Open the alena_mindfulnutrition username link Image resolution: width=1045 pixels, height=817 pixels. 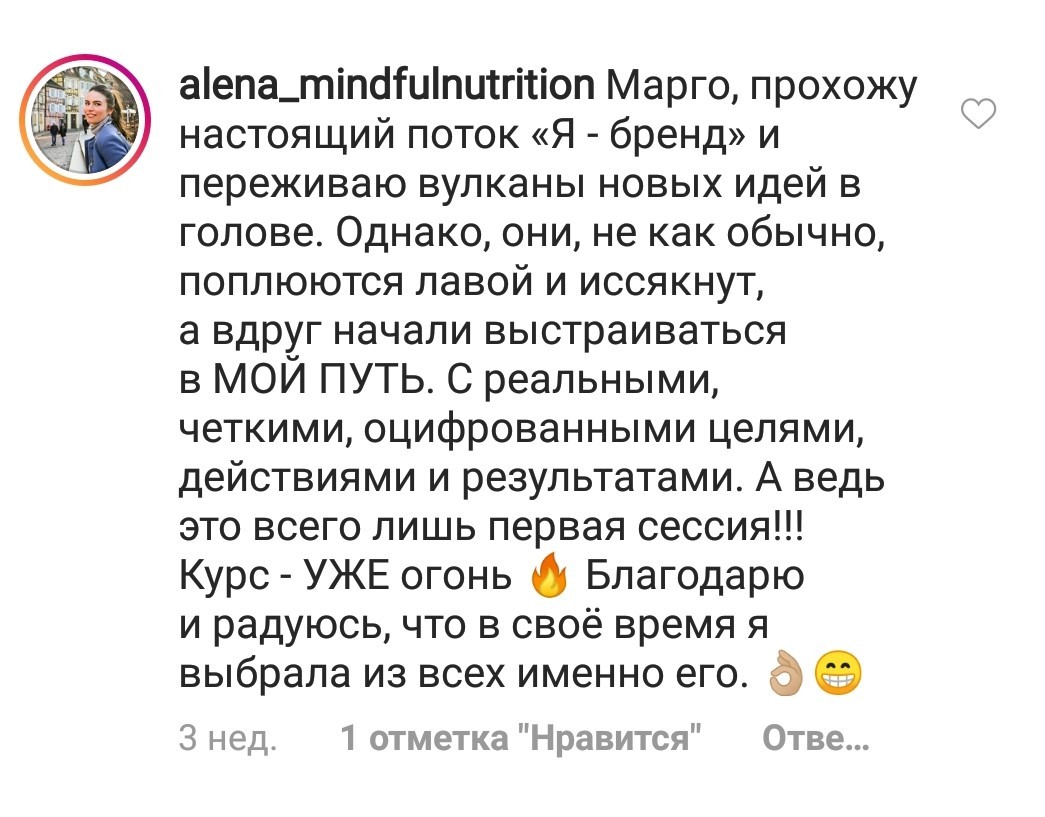pyautogui.click(x=387, y=91)
